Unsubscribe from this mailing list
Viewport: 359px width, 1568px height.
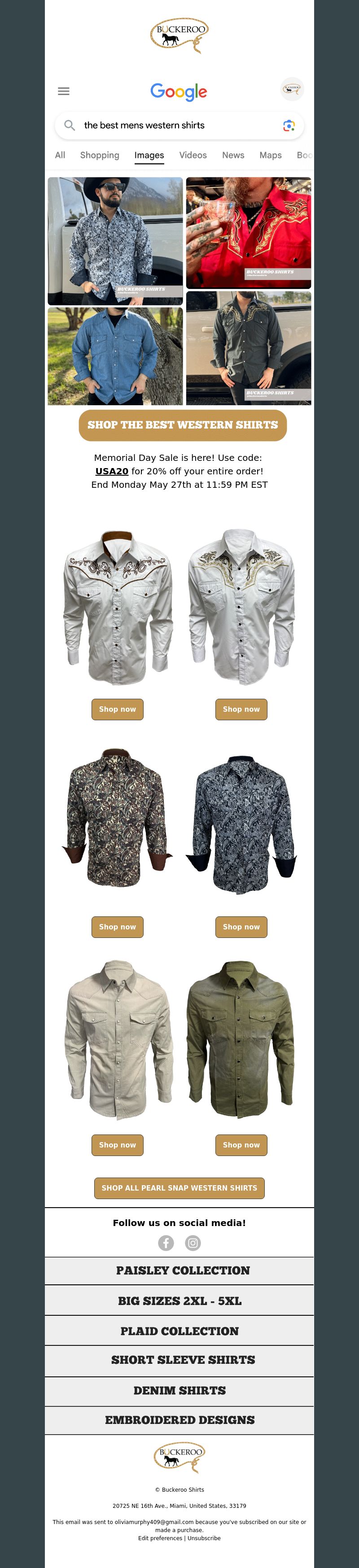click(x=204, y=1537)
